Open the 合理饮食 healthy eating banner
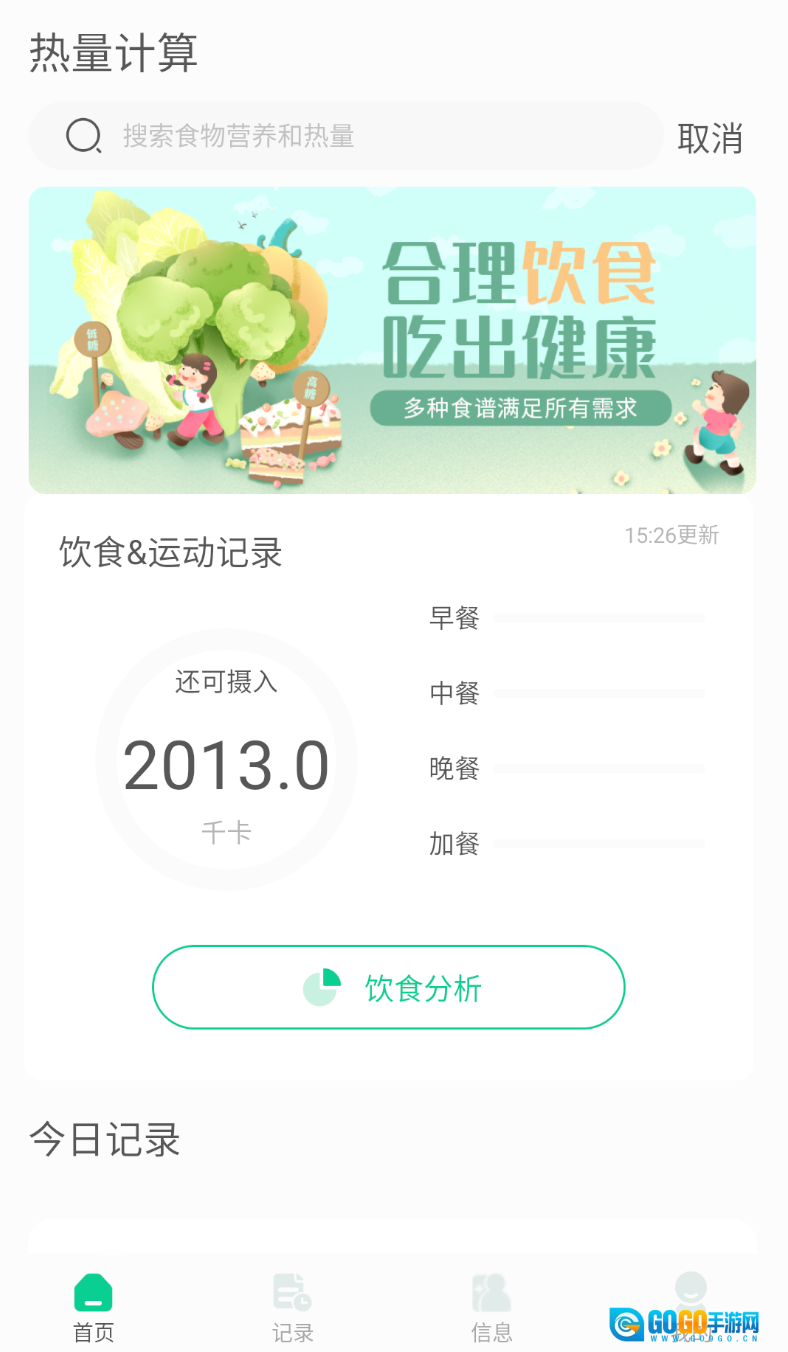Image resolution: width=788 pixels, height=1352 pixels. pyautogui.click(x=392, y=340)
